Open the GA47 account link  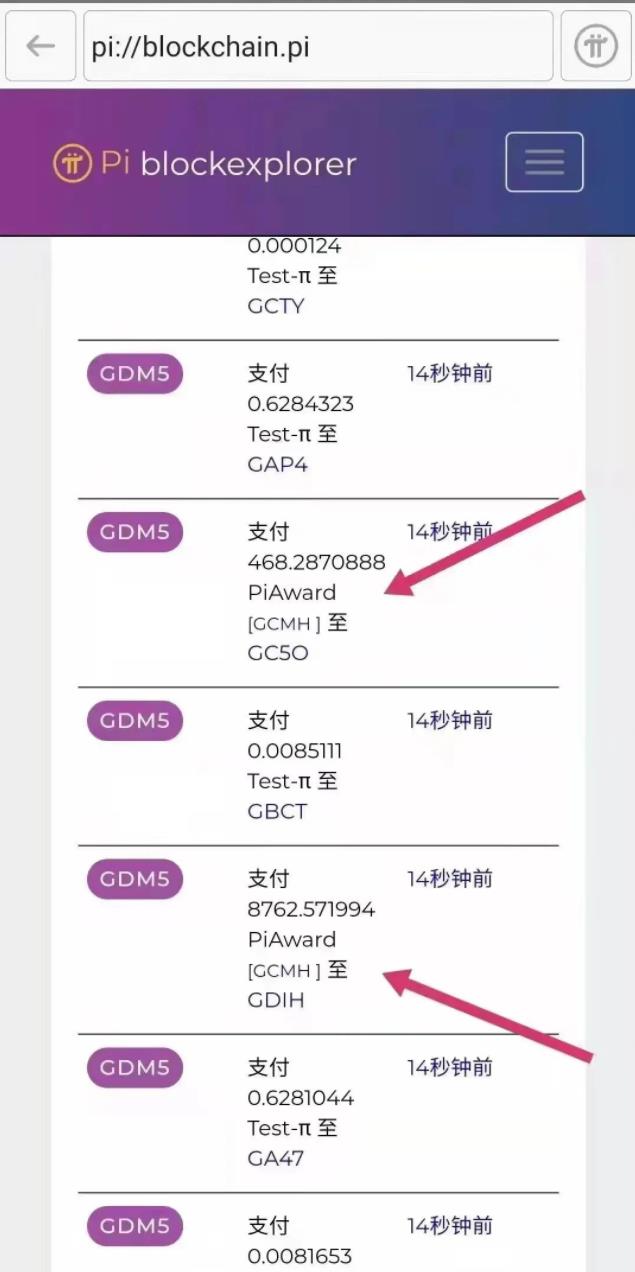tap(275, 1158)
